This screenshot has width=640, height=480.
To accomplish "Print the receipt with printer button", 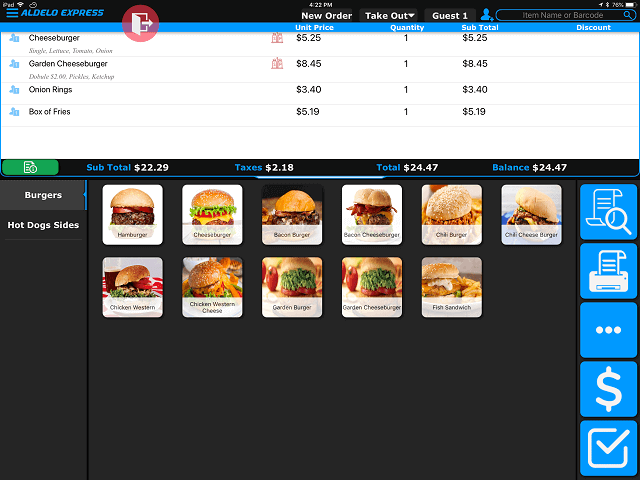I will [608, 269].
